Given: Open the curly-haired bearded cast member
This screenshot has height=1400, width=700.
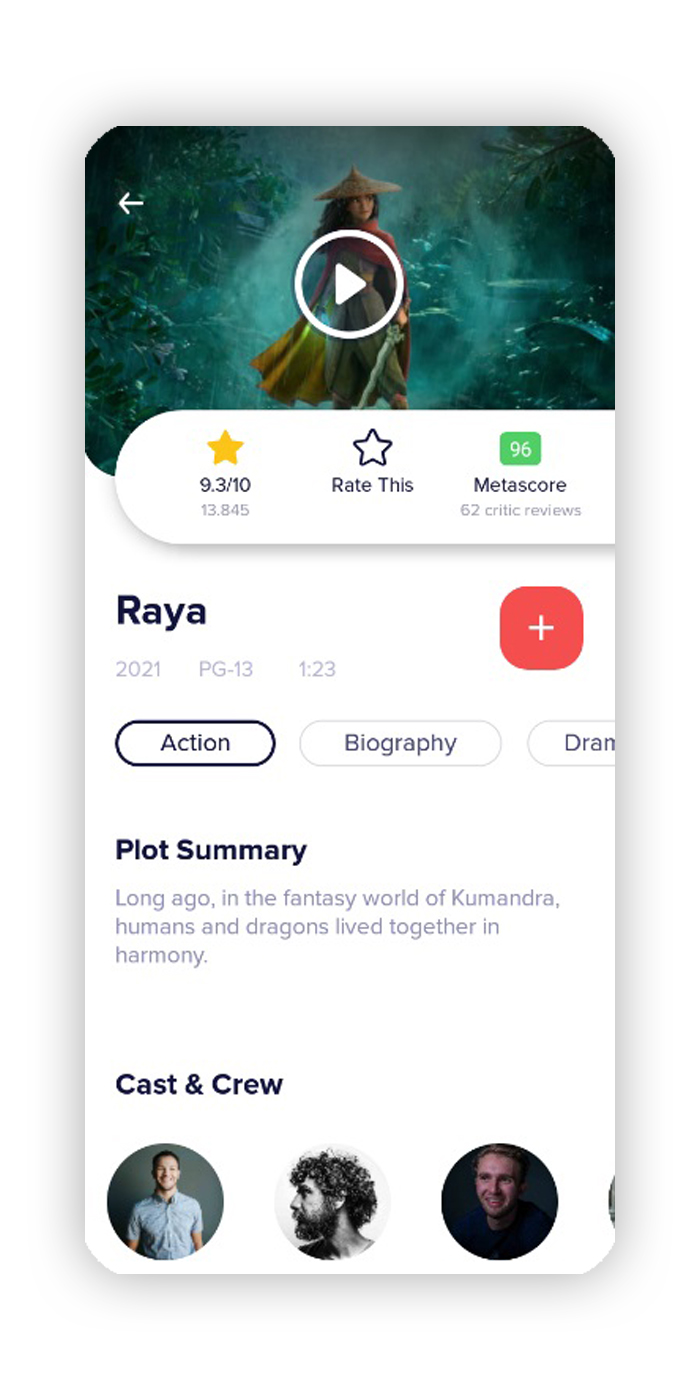Looking at the screenshot, I should coord(332,1201).
